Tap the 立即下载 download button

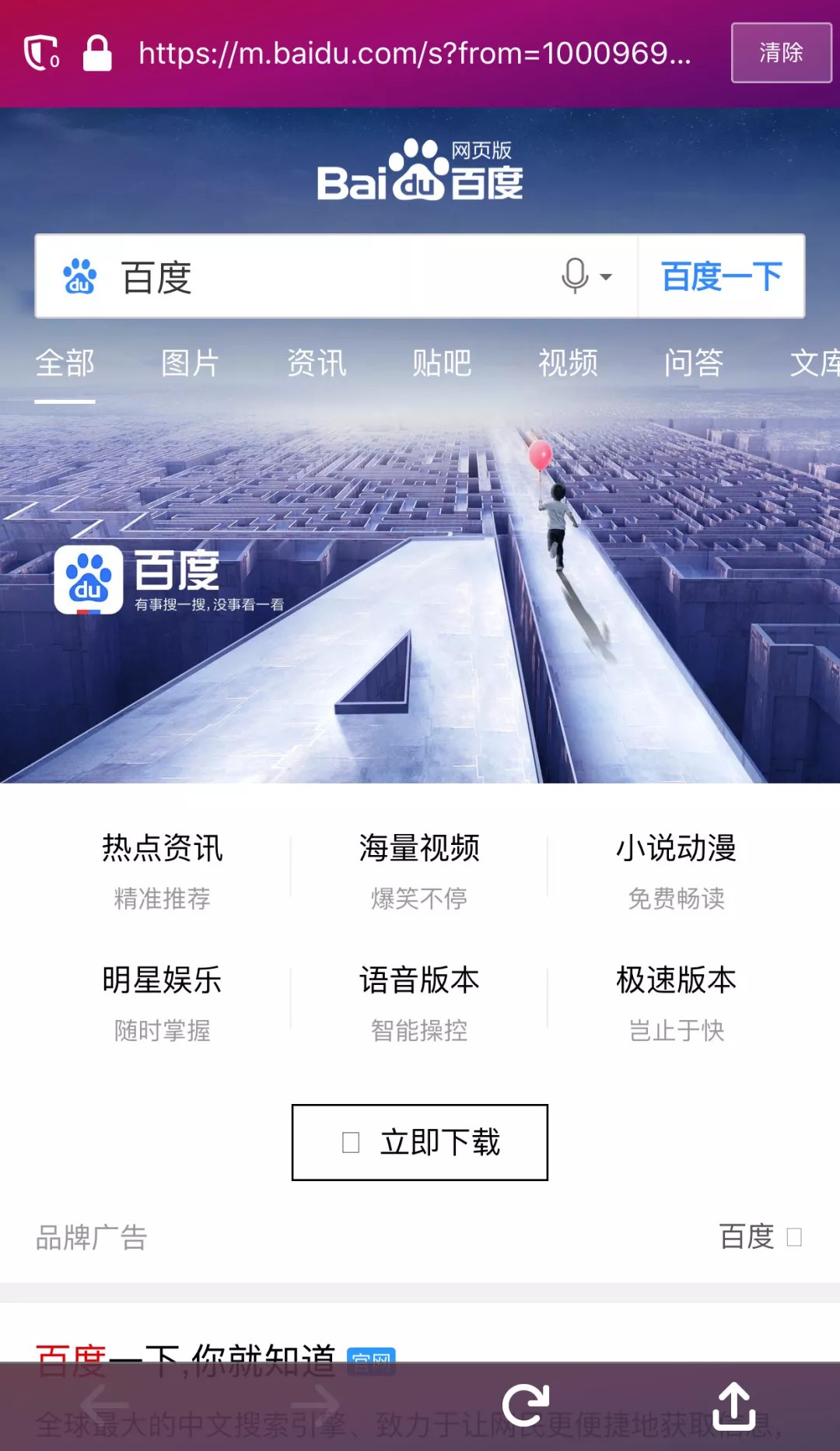(420, 1142)
